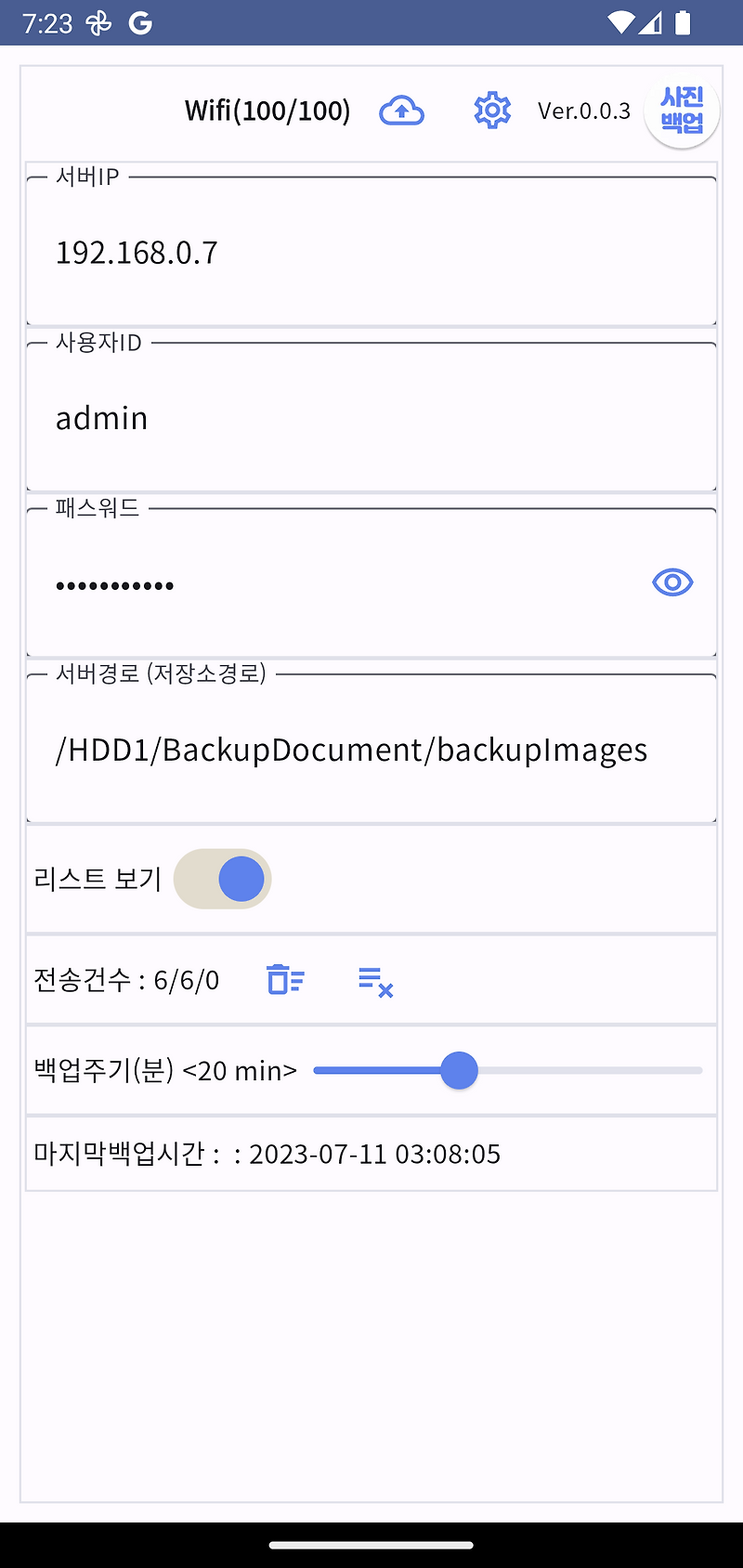Edit the 사용자ID field
Viewport: 743px width, 1568px height.
pyautogui.click(x=371, y=417)
